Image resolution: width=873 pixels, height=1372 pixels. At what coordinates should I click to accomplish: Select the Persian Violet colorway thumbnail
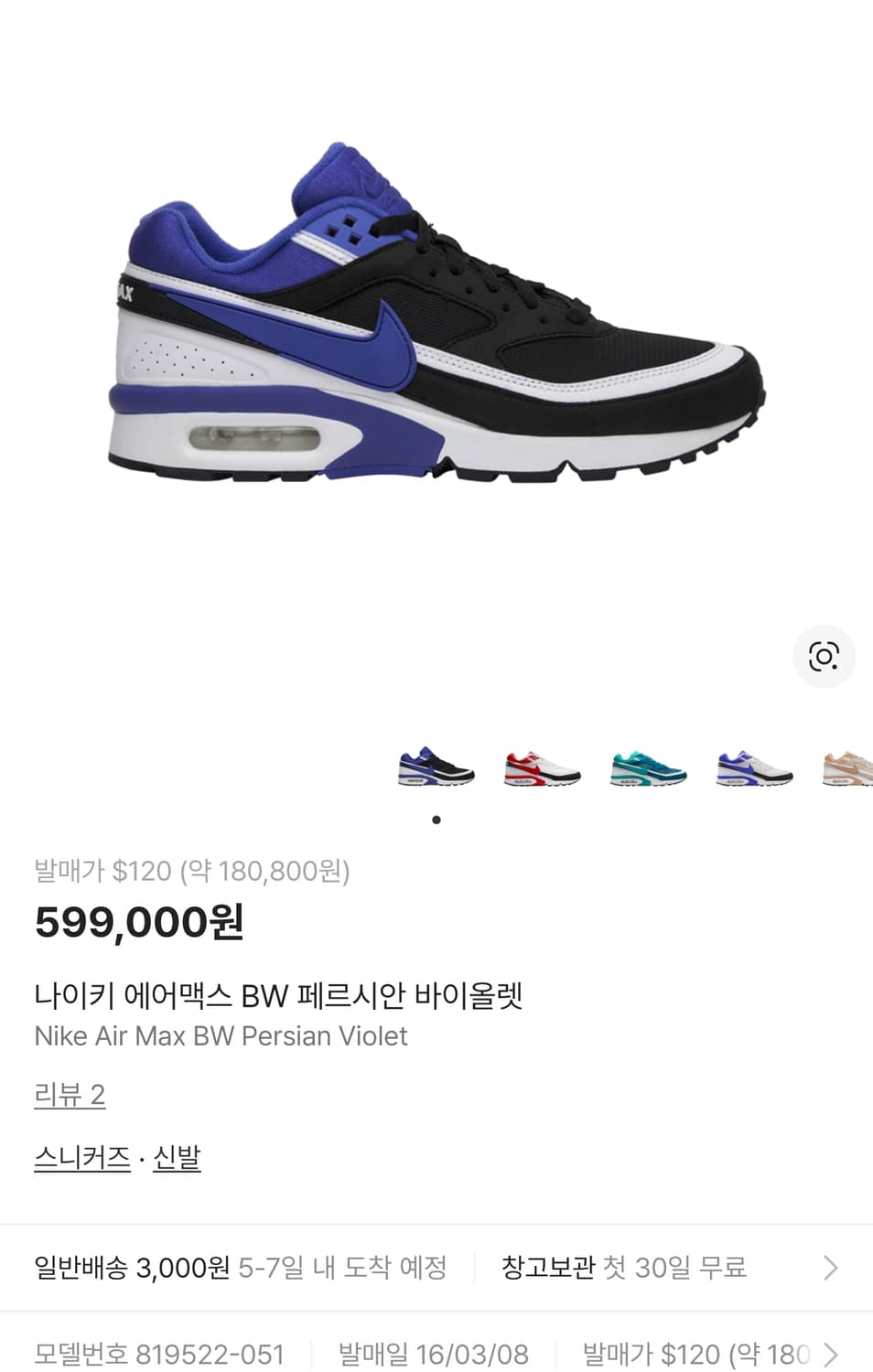pos(436,768)
